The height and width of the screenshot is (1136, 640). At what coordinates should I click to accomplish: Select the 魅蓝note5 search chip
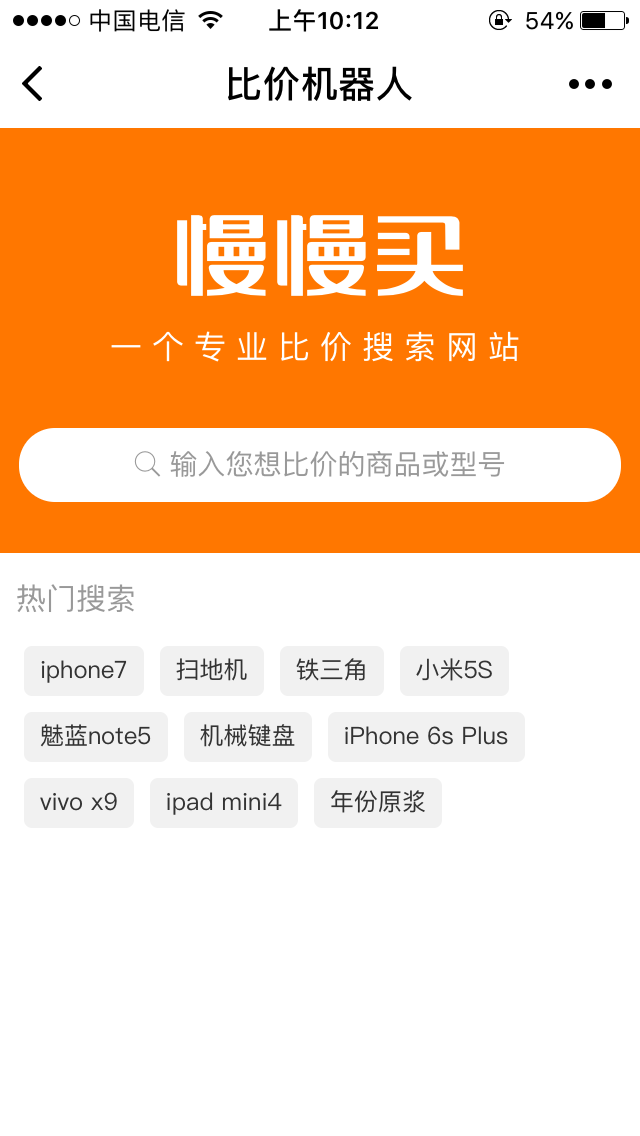(x=96, y=737)
